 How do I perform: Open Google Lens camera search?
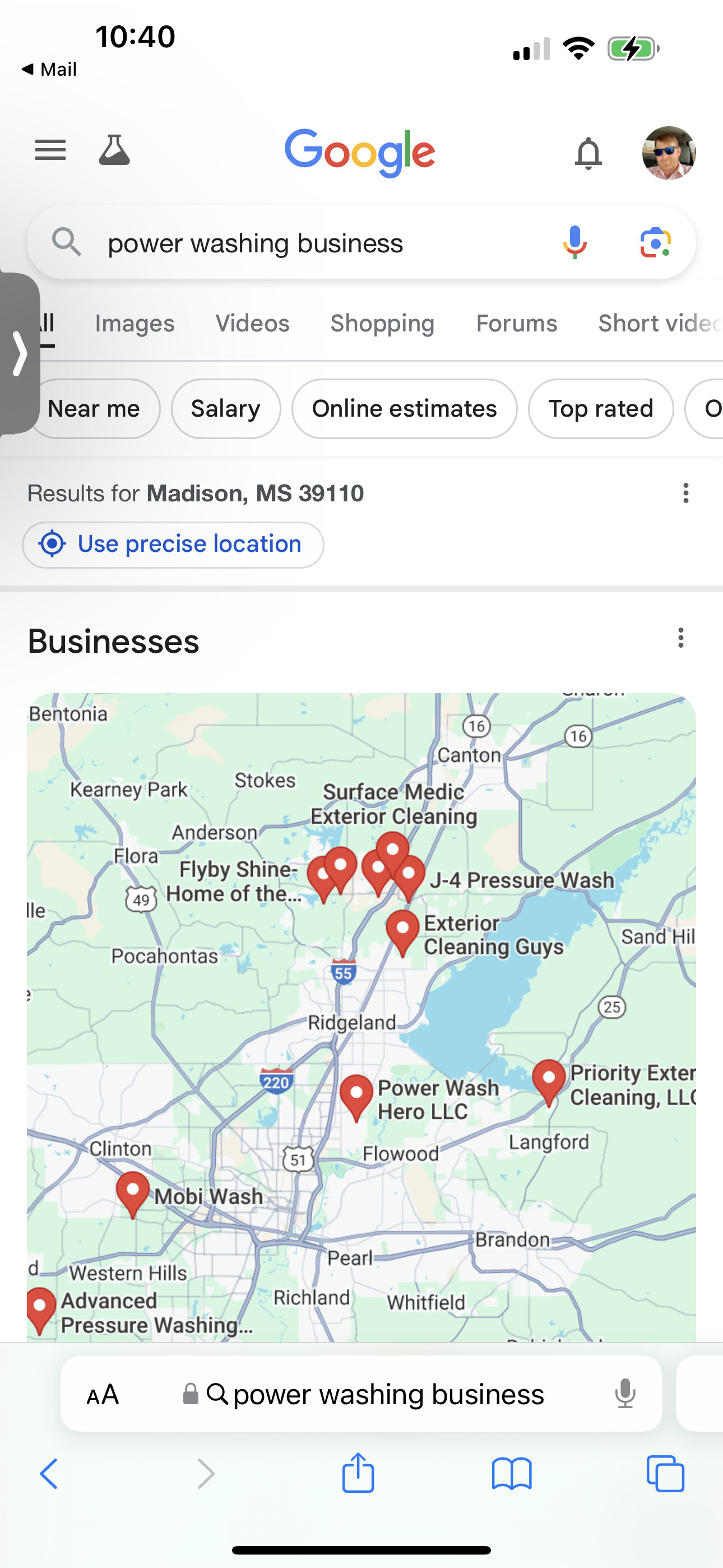click(655, 242)
